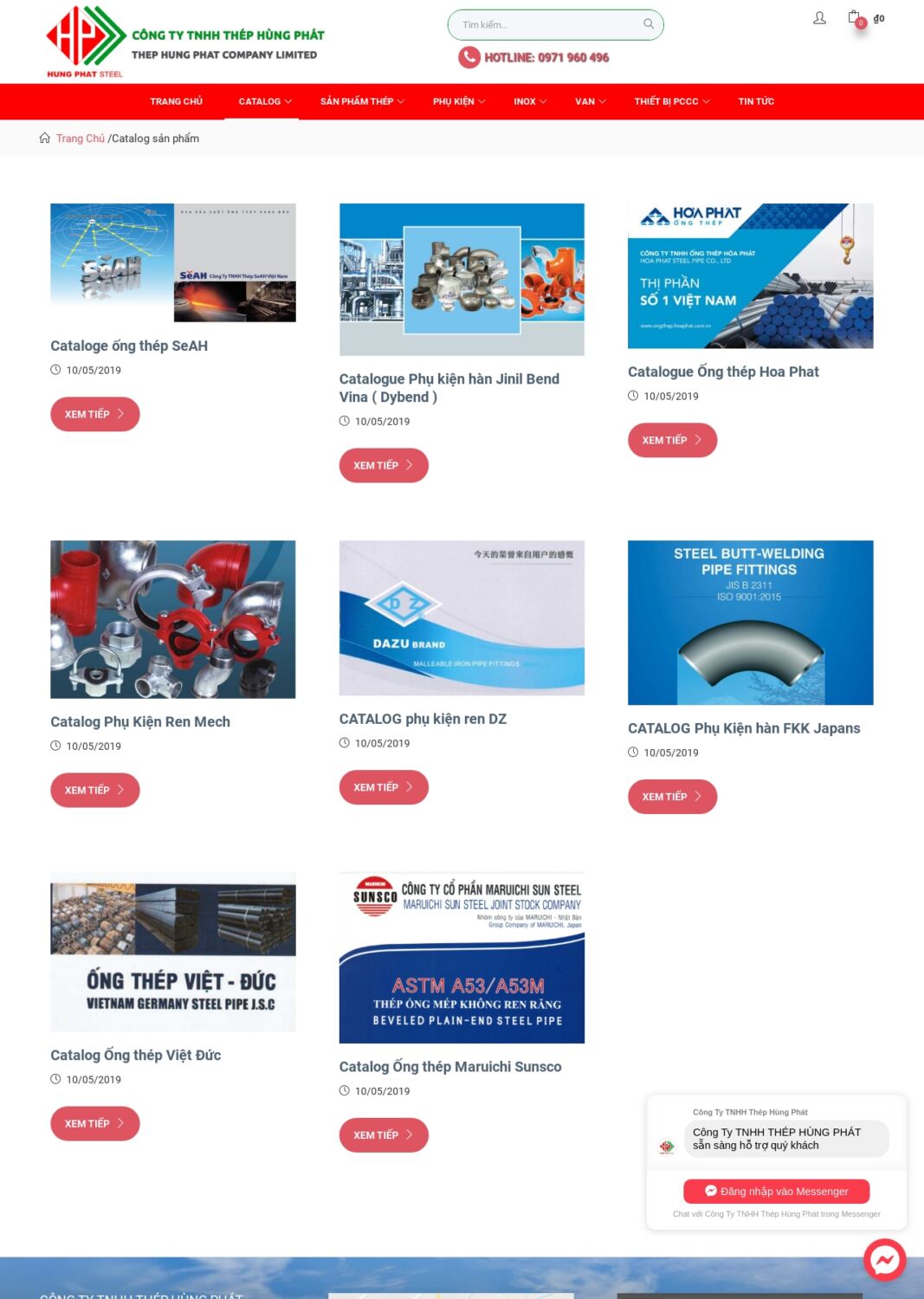The width and height of the screenshot is (924, 1299).
Task: Expand the Van menu
Action: [590, 101]
